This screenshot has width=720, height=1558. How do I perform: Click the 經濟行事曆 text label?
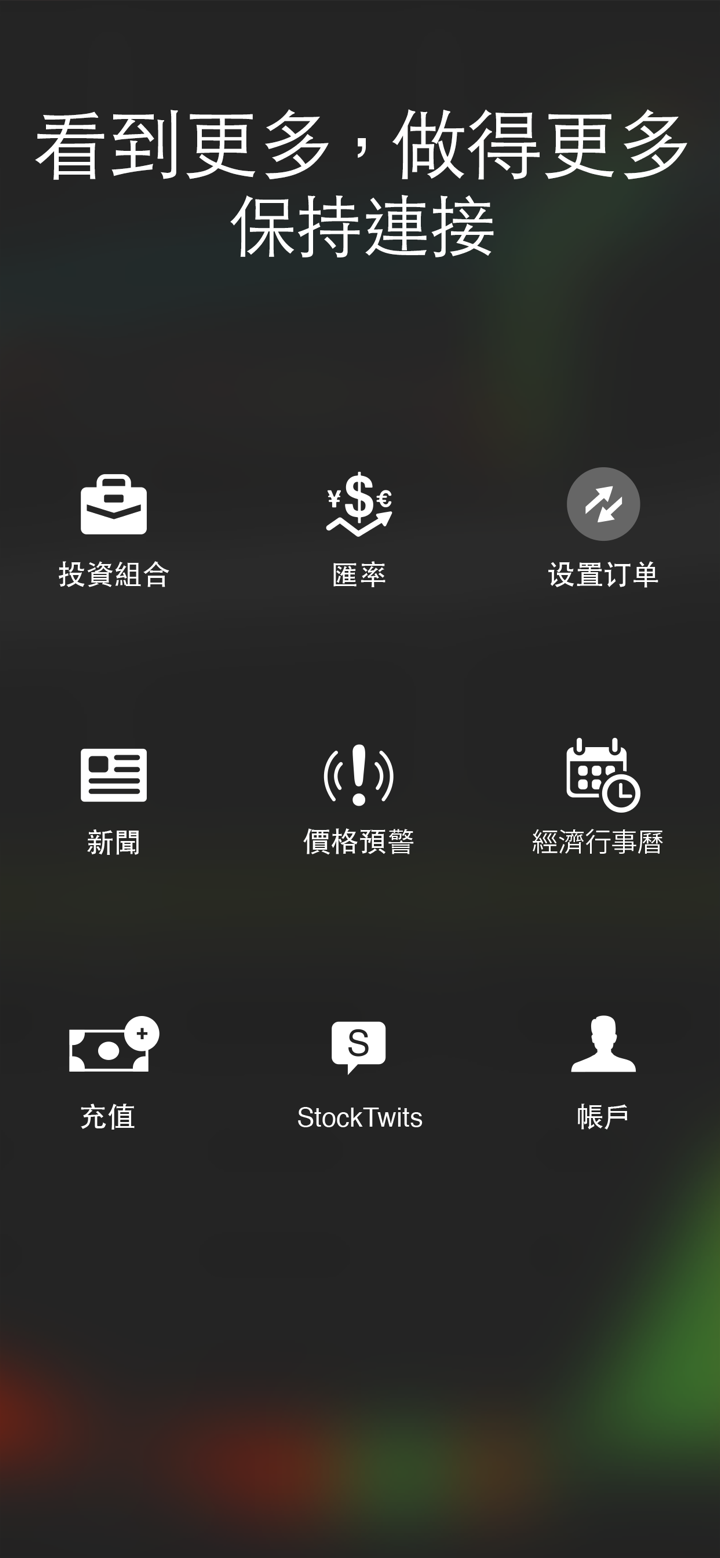(600, 843)
